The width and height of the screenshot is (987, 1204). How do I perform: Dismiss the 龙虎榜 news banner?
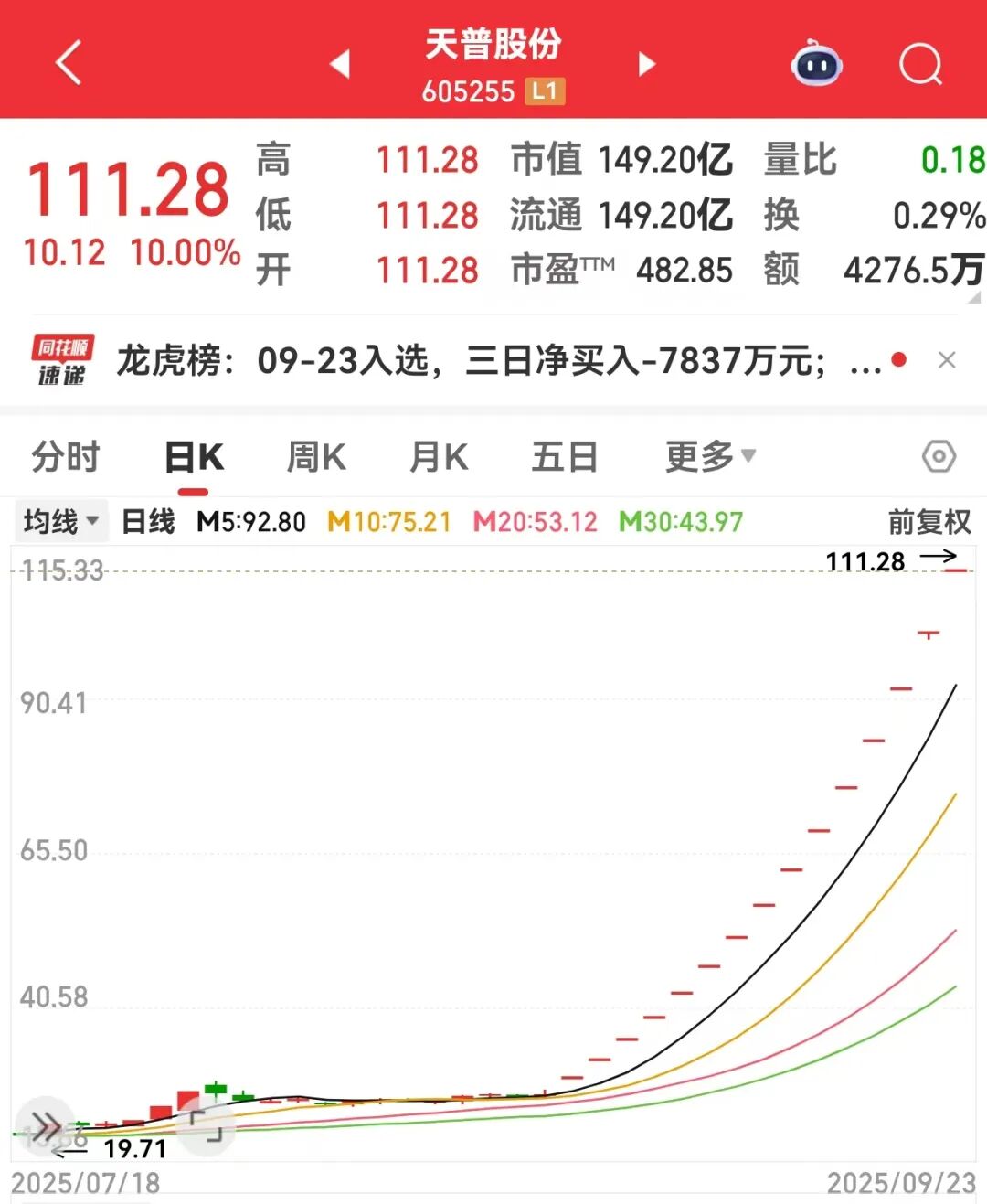pos(947,360)
